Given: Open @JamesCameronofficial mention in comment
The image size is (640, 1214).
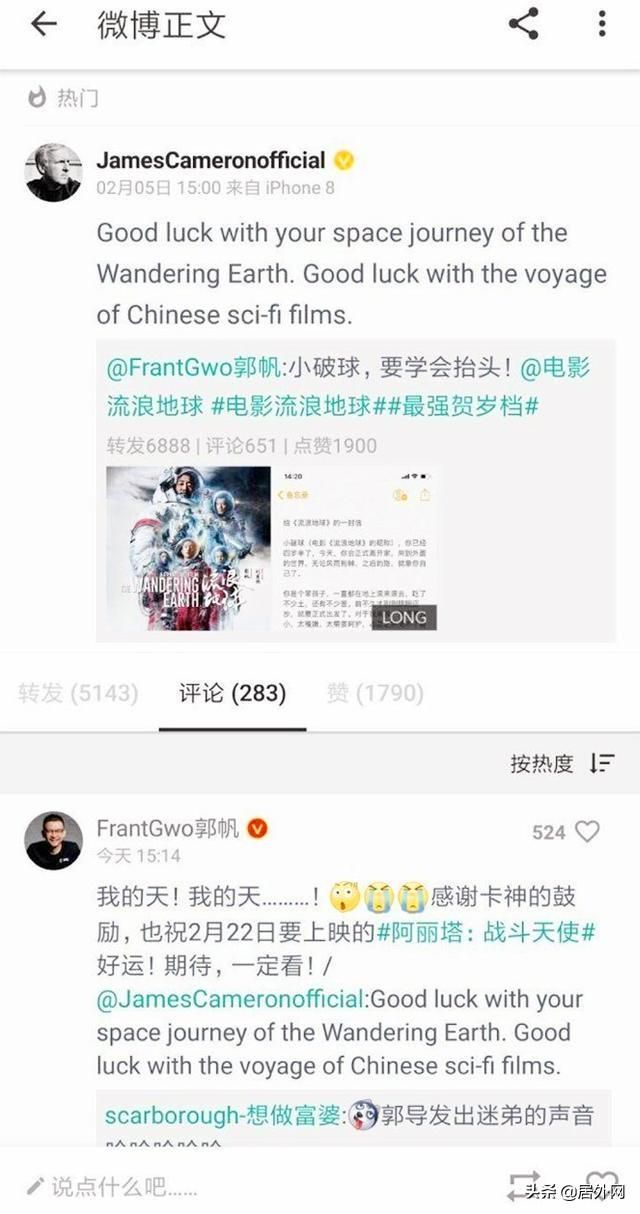Looking at the screenshot, I should point(230,999).
